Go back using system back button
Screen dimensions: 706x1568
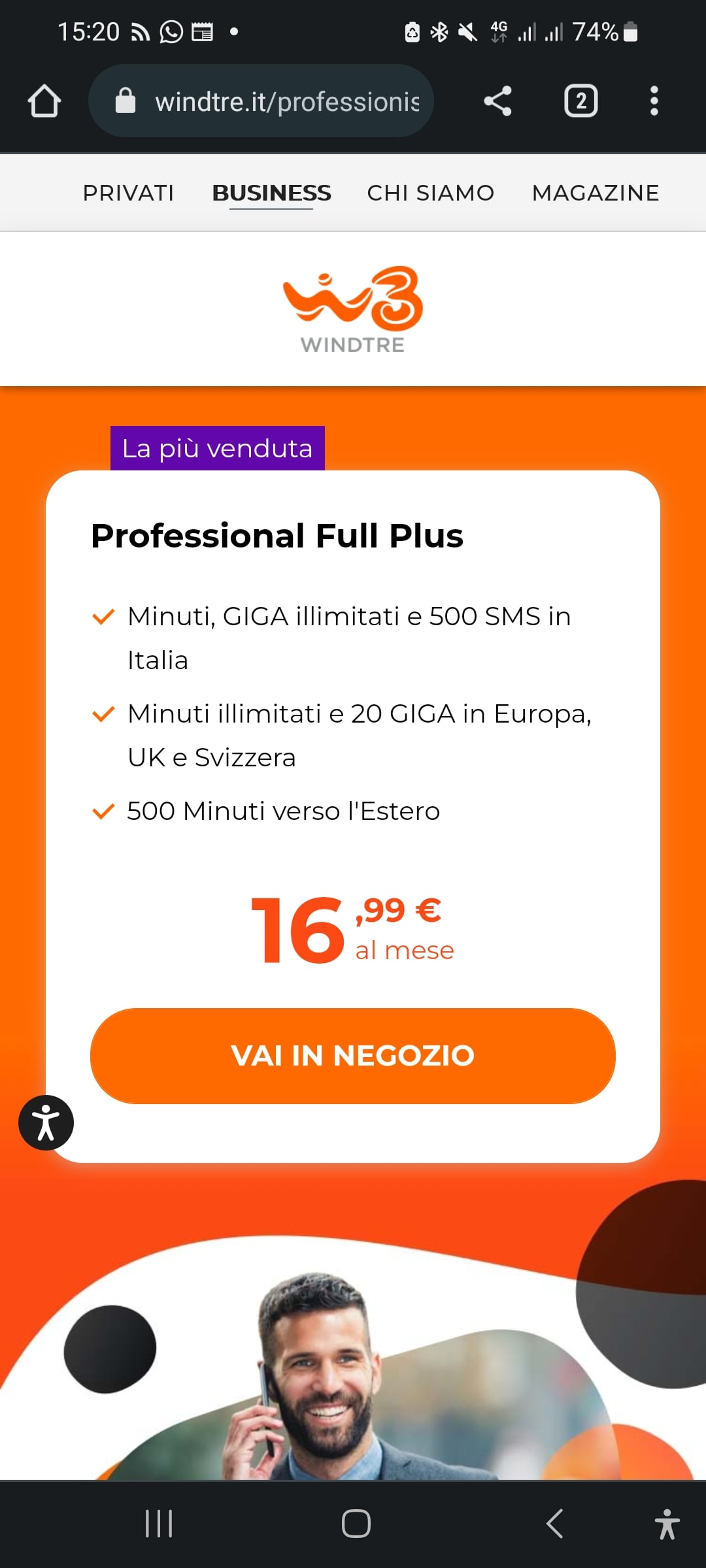click(x=554, y=1524)
